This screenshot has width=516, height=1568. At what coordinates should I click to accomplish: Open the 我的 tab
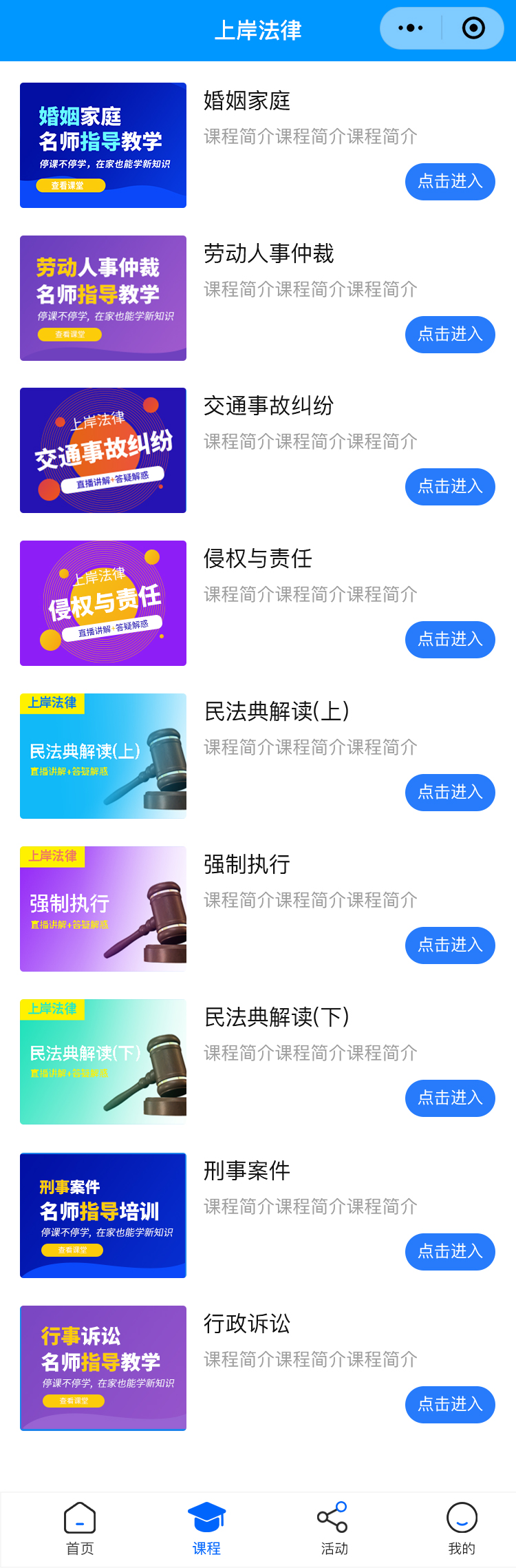pos(462,1526)
